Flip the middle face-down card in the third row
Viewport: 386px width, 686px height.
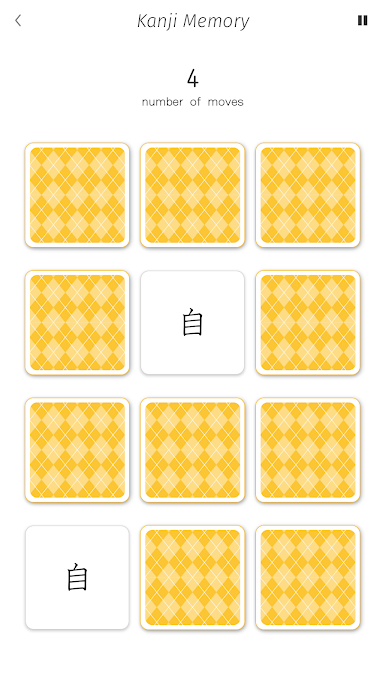point(193,450)
